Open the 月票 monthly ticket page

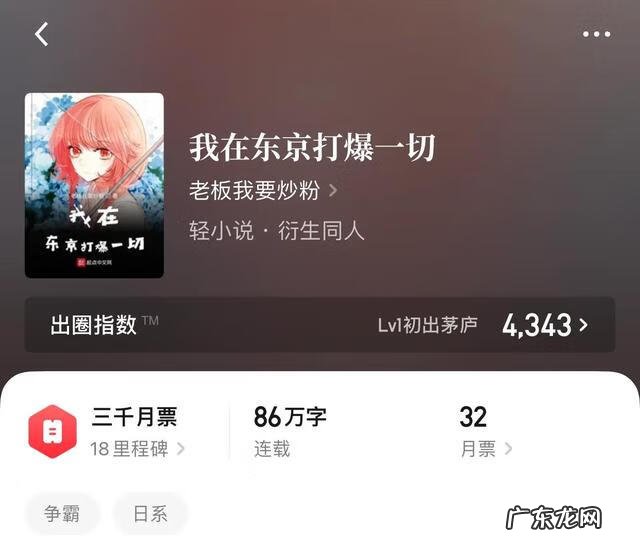point(485,449)
